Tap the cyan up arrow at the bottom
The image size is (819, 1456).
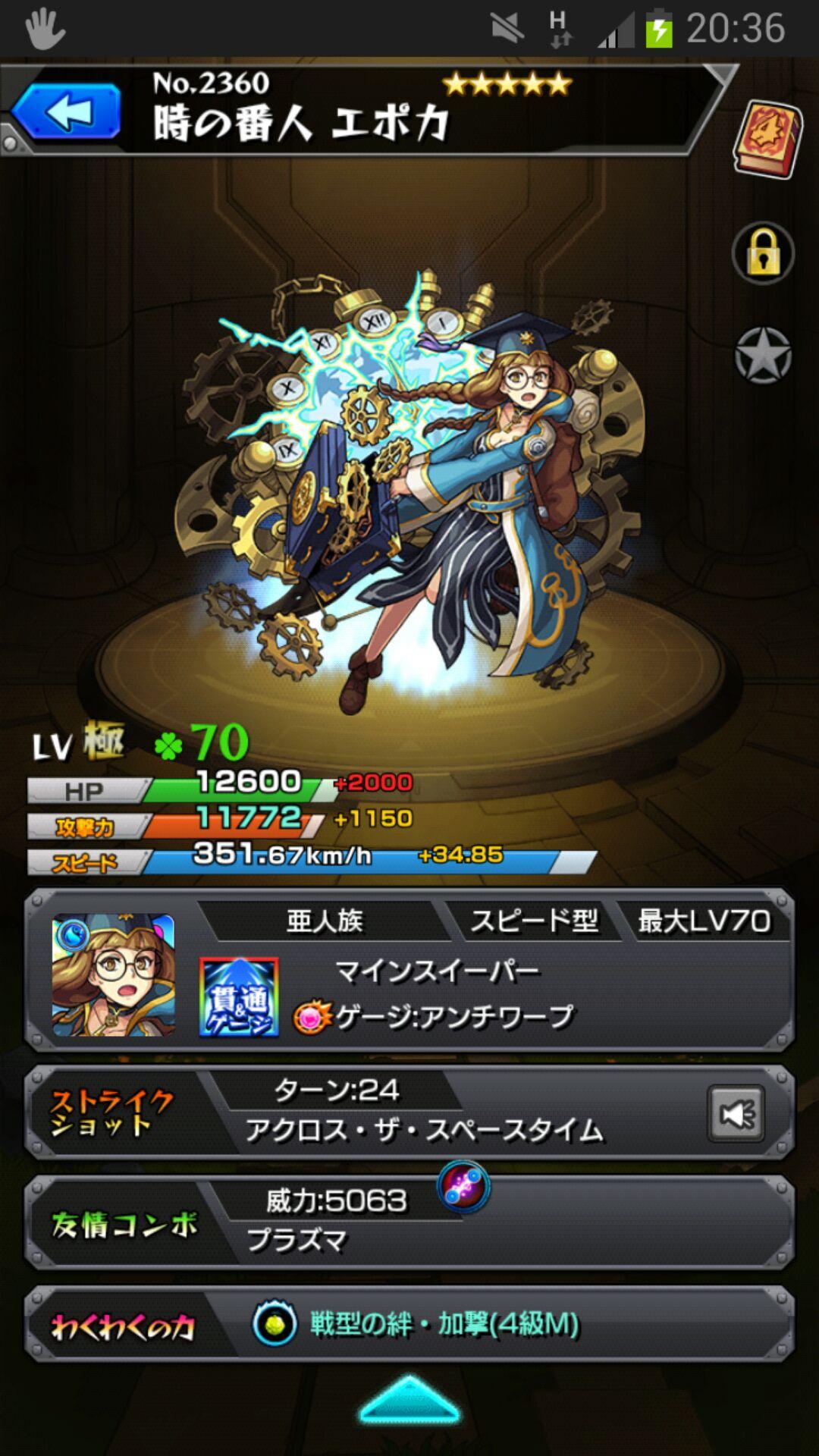[x=409, y=1400]
